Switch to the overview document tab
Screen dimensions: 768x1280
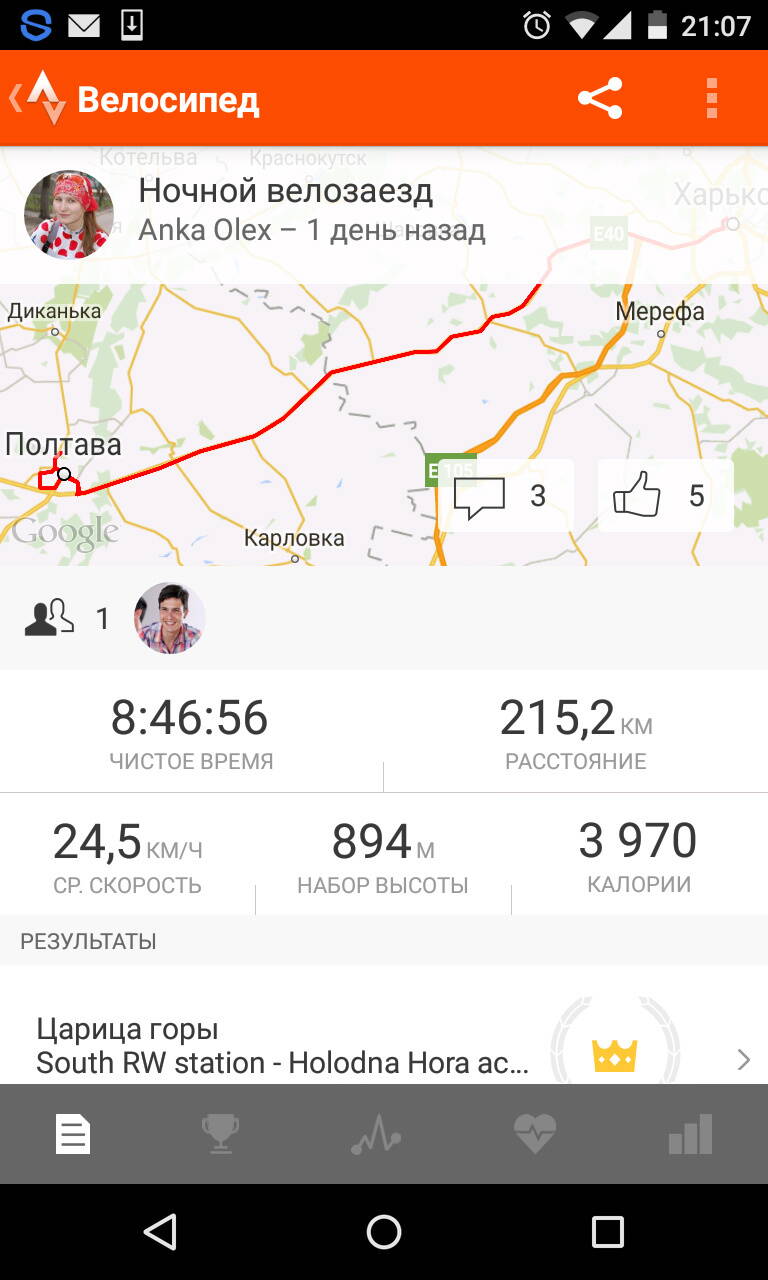click(x=73, y=1134)
